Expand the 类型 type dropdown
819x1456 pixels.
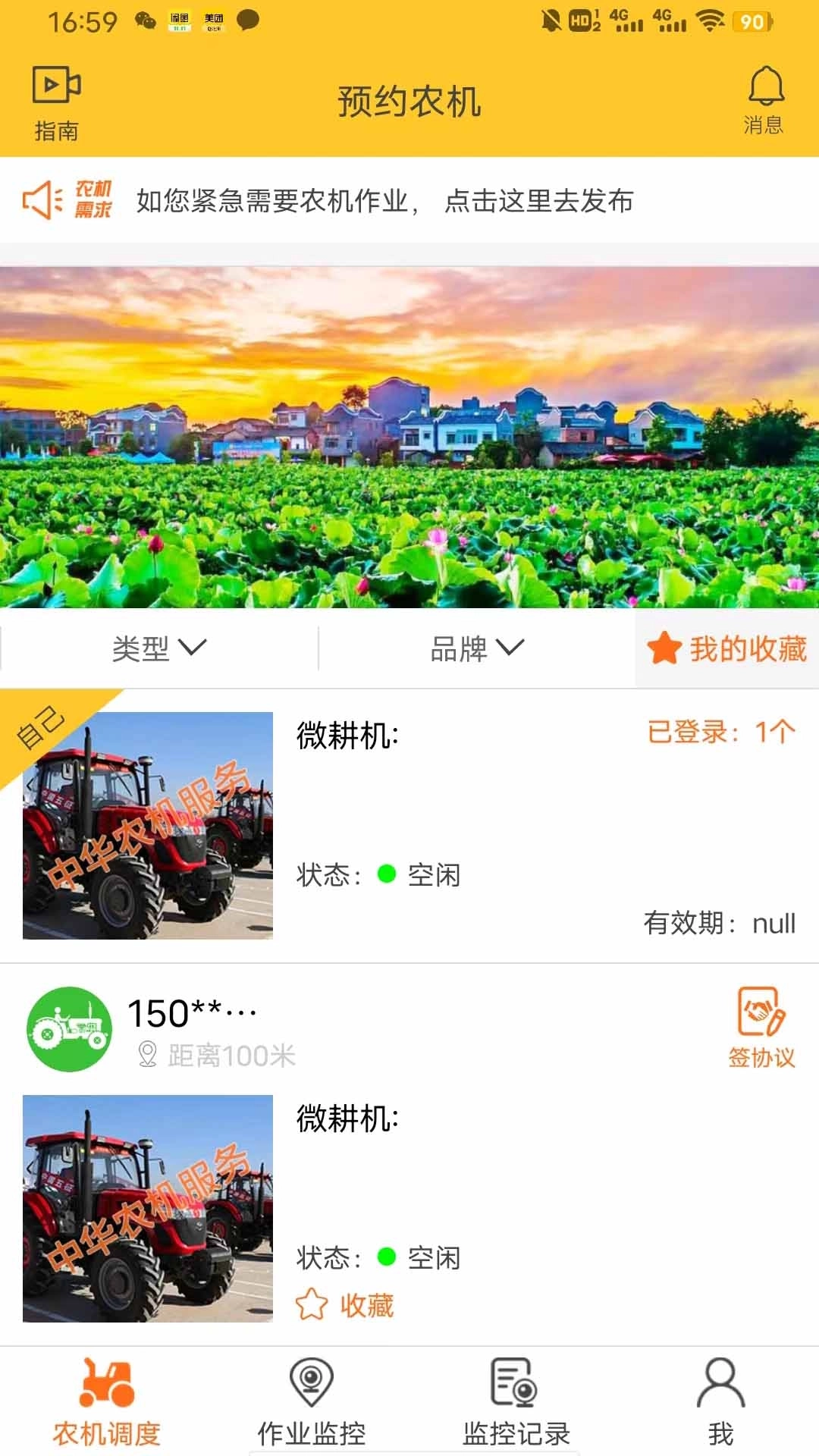click(x=160, y=648)
